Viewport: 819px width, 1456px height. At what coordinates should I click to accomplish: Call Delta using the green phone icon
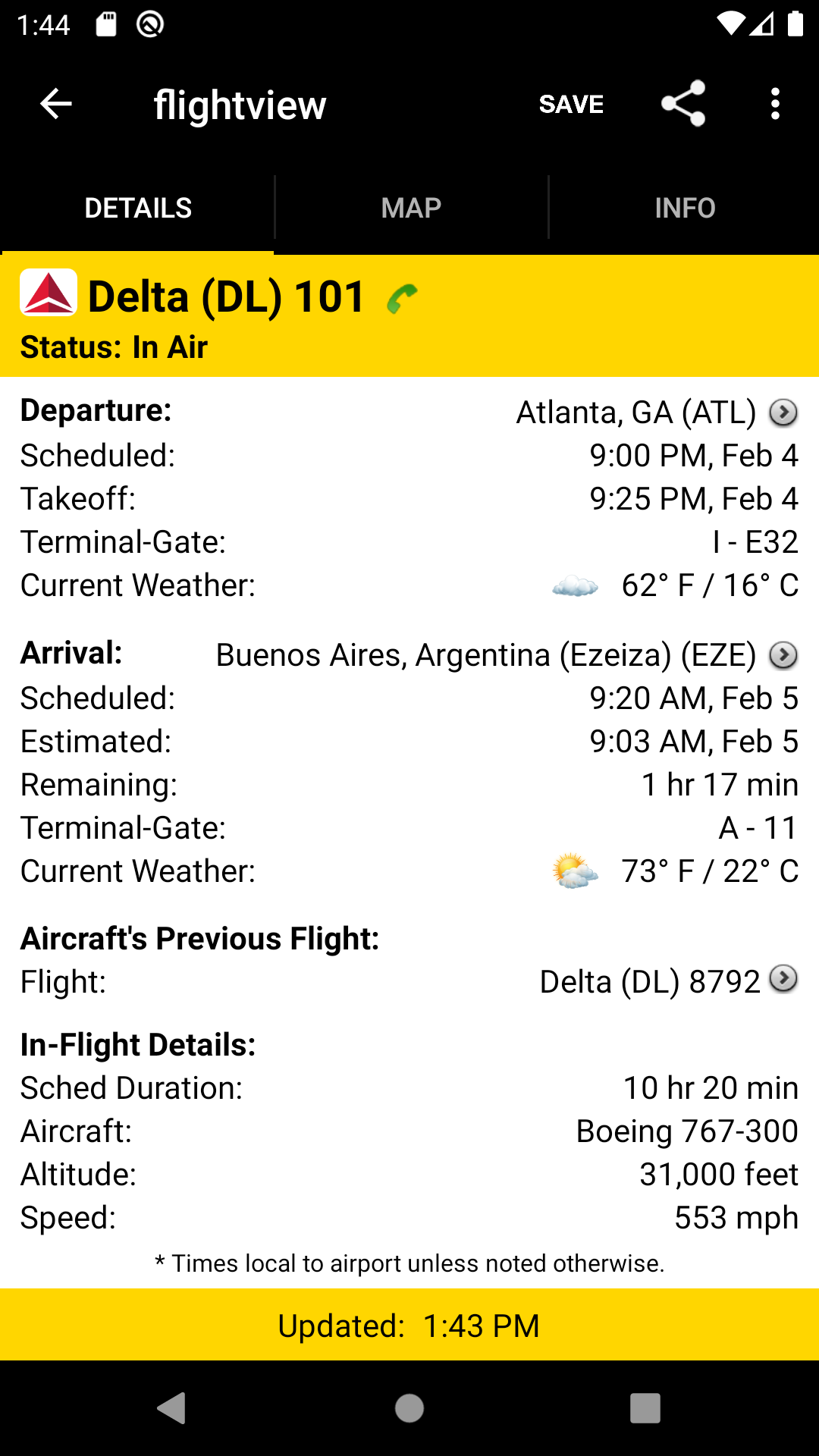[402, 298]
